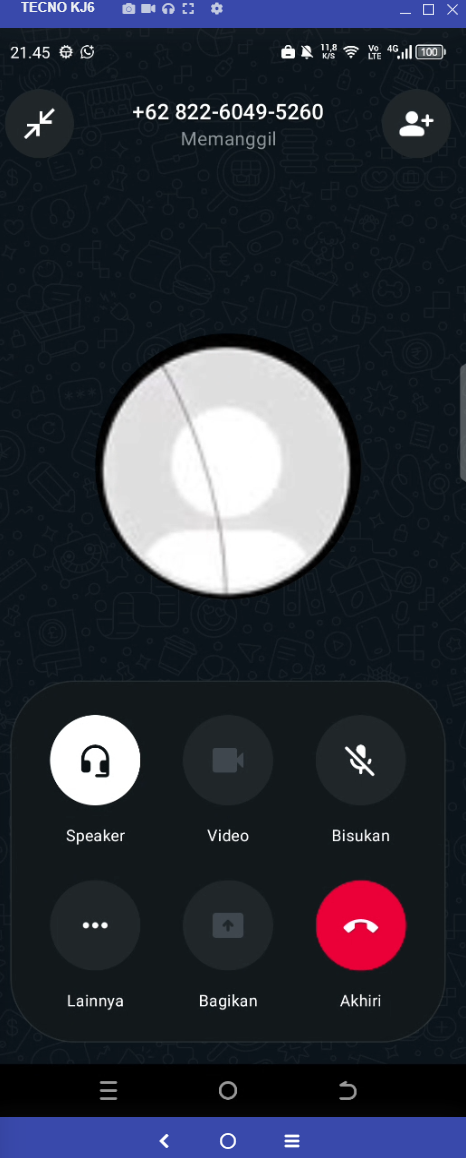Viewport: 466px width, 1158px height.
Task: Toggle the Speaker audio output
Action: 95,760
